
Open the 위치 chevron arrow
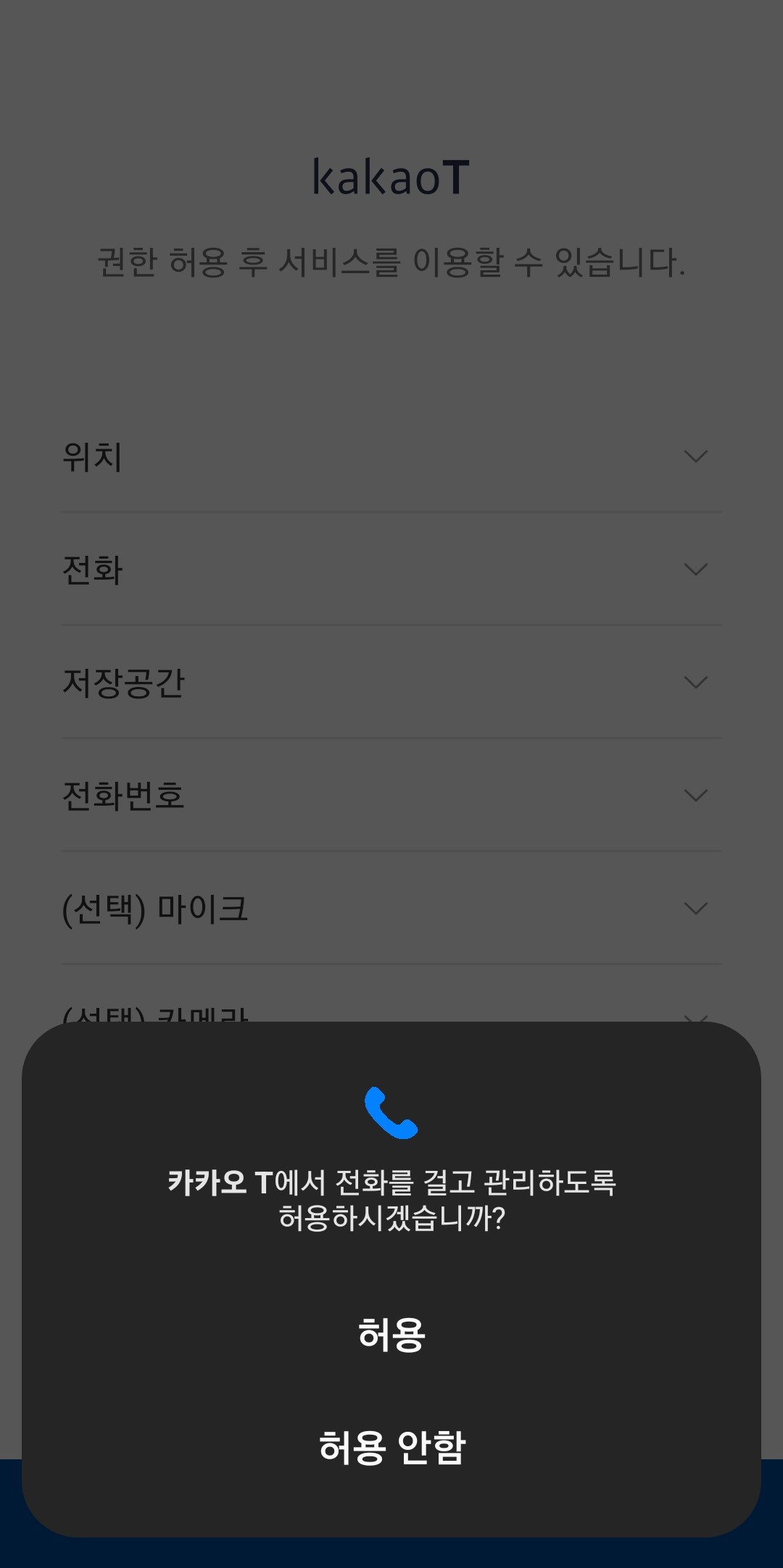(x=697, y=456)
